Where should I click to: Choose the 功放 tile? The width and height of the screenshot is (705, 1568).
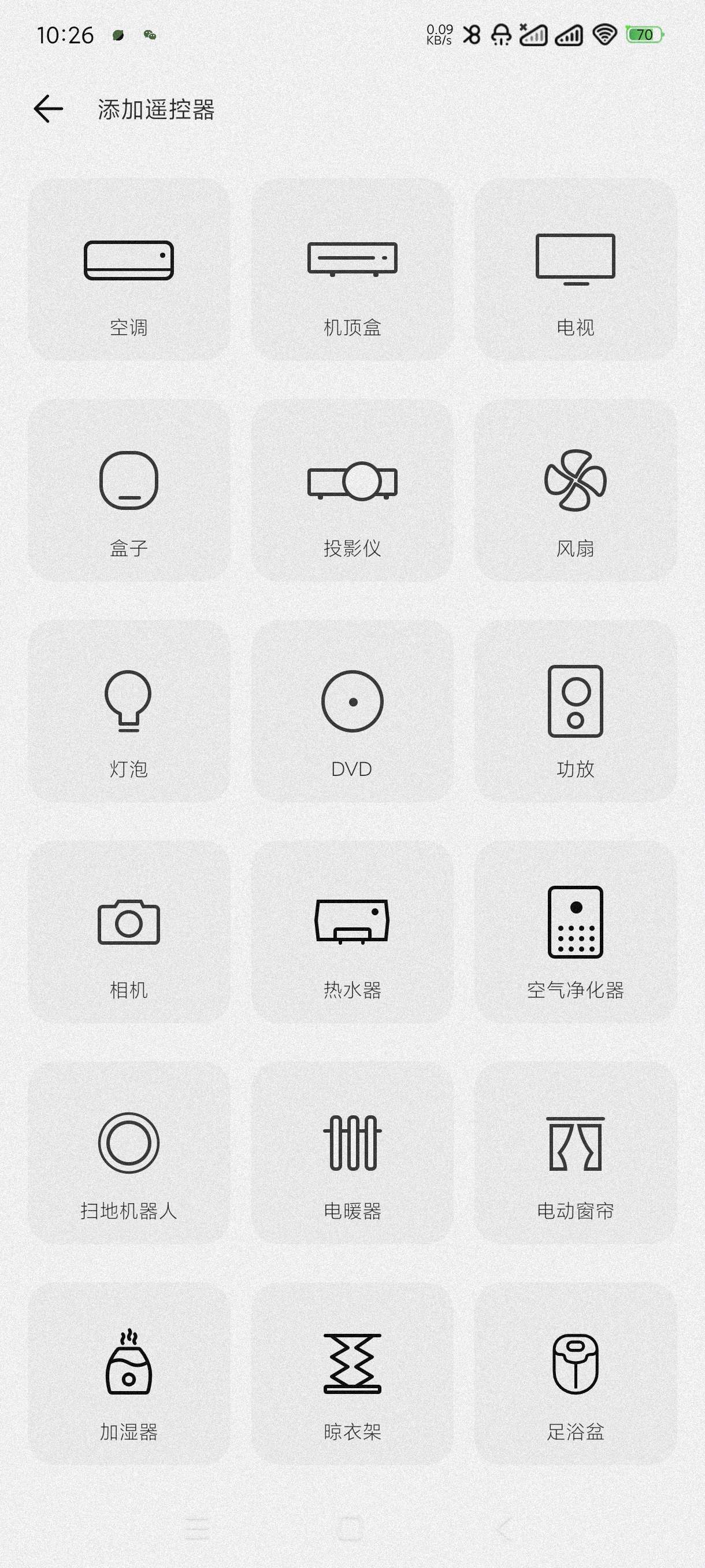click(x=576, y=712)
